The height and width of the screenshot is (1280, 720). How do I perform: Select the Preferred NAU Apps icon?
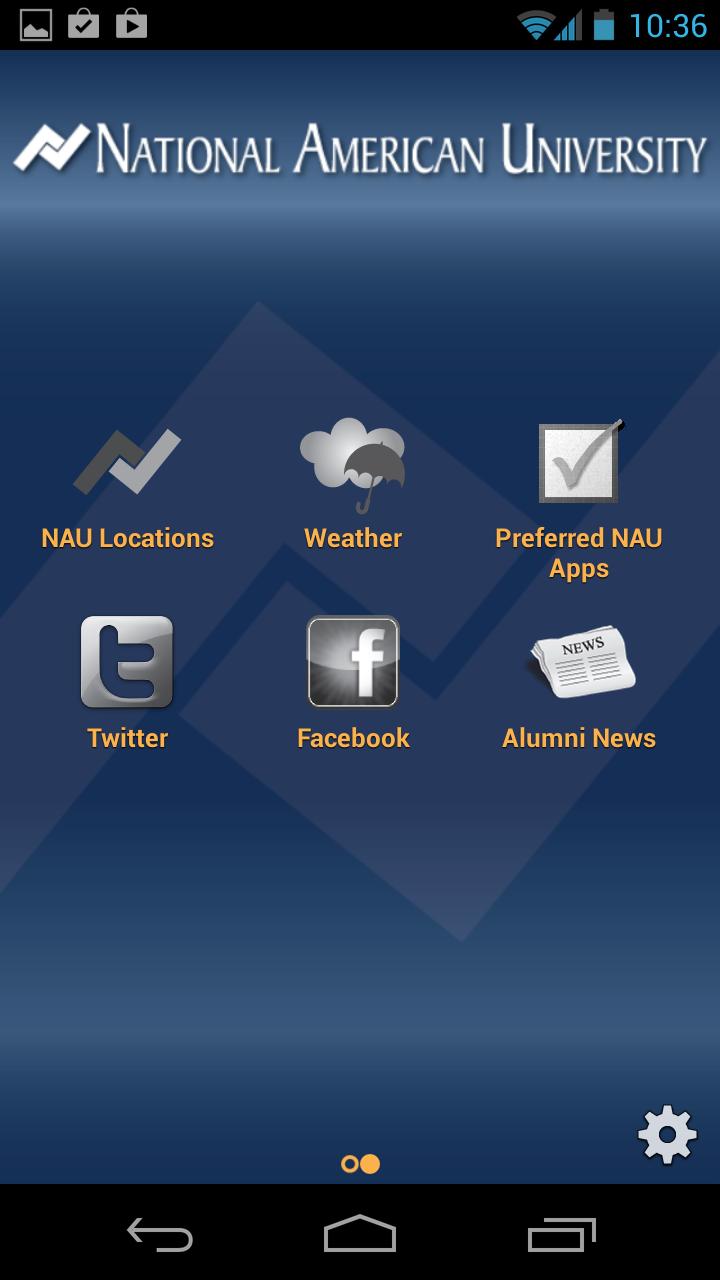tap(578, 461)
